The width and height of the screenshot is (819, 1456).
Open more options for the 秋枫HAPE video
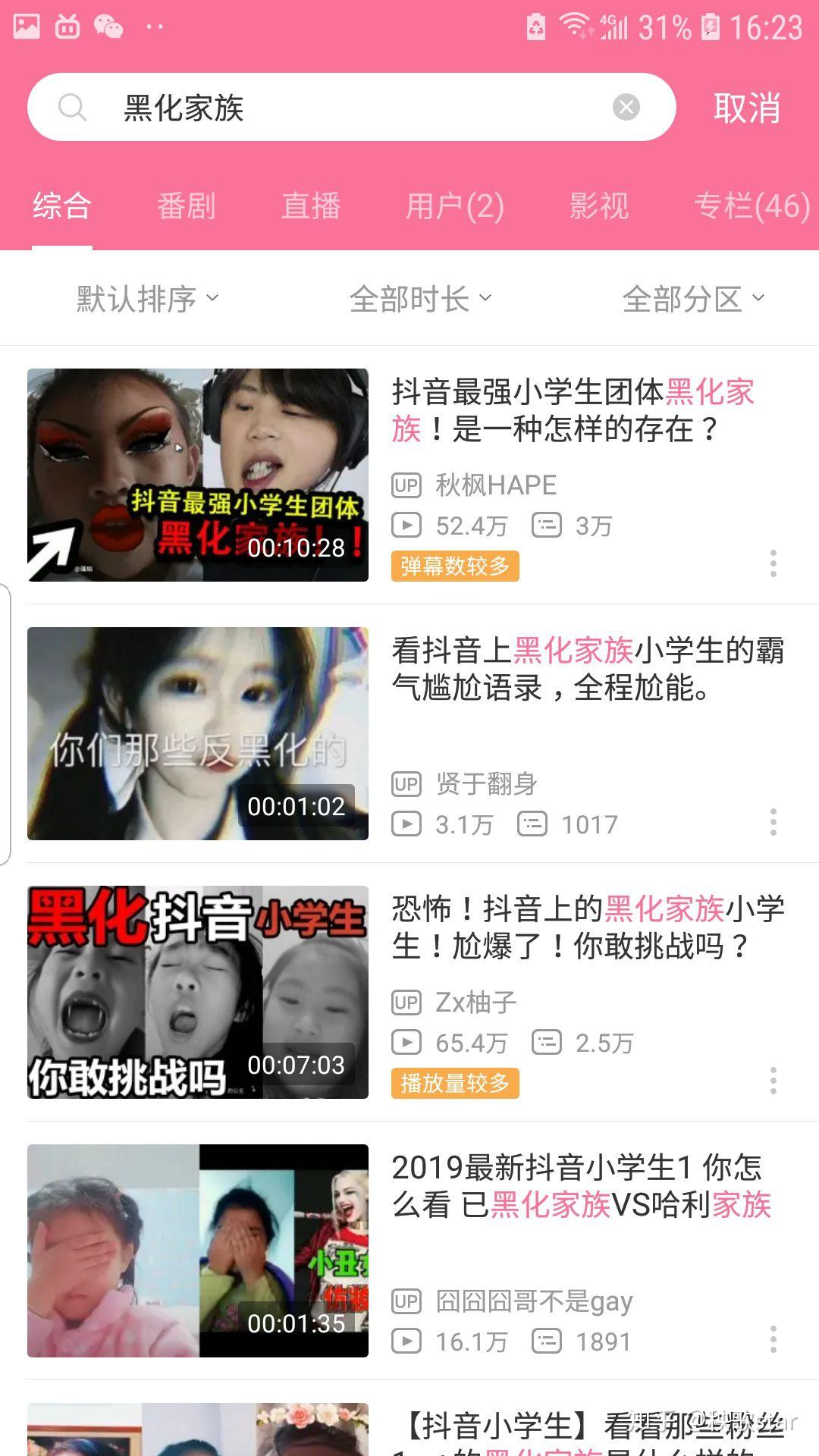pyautogui.click(x=773, y=563)
